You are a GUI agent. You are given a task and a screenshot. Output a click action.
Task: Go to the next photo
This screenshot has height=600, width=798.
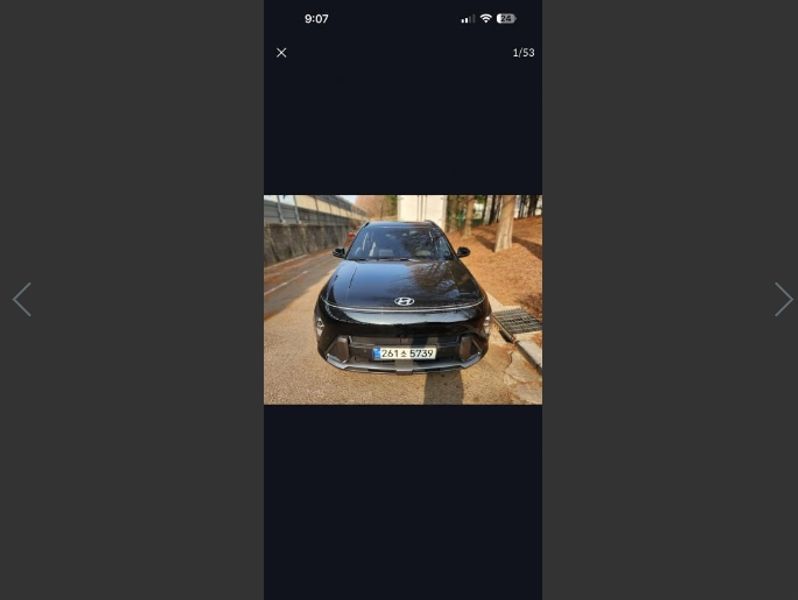click(x=782, y=299)
